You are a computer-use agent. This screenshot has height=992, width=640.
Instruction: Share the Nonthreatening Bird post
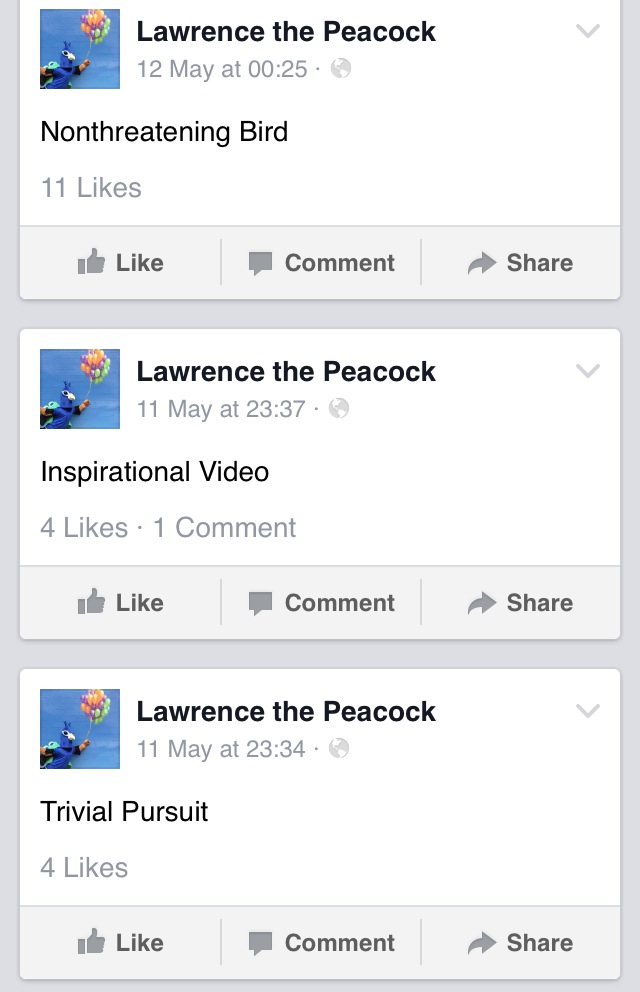520,263
